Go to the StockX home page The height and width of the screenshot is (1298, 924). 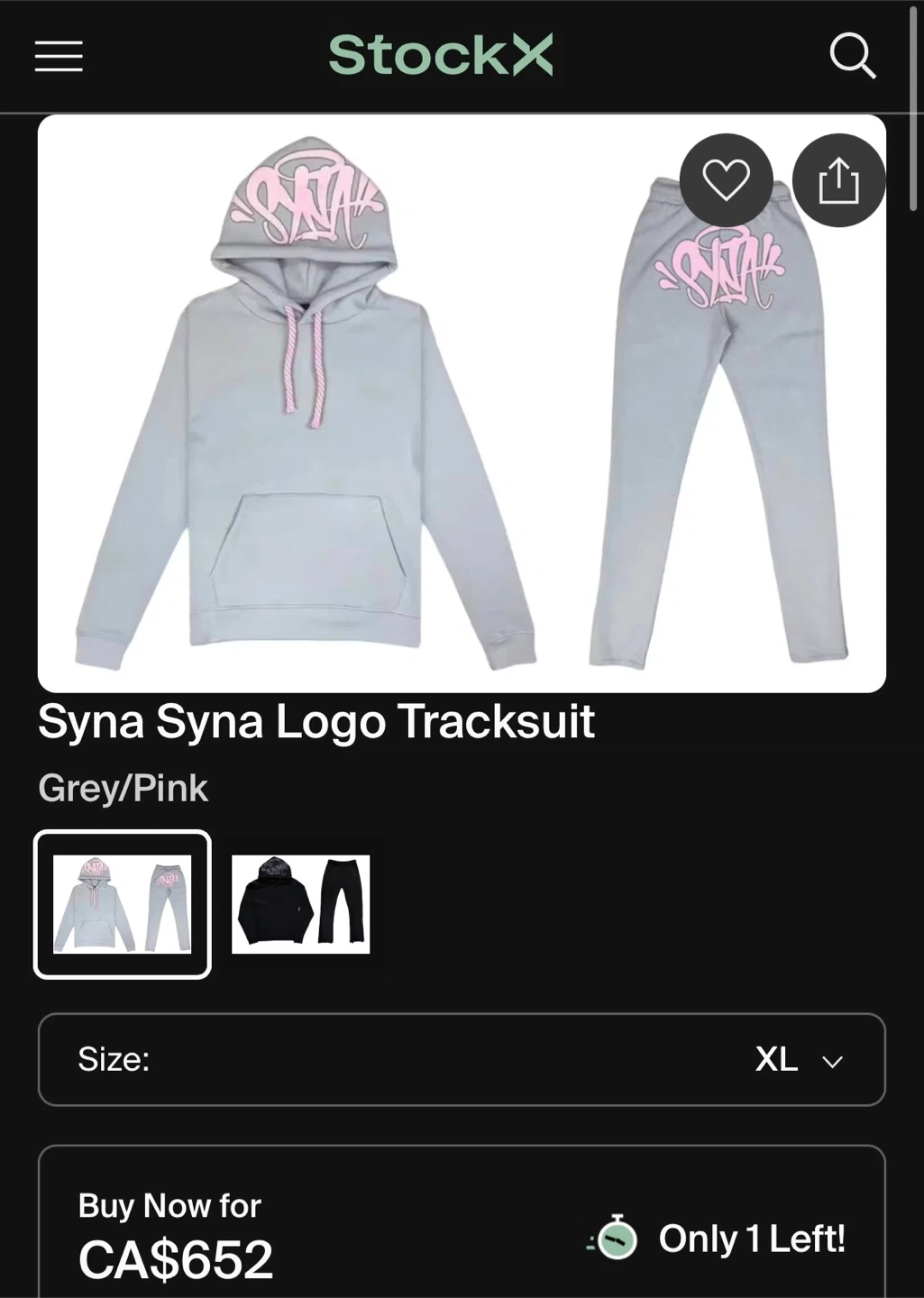[x=441, y=55]
